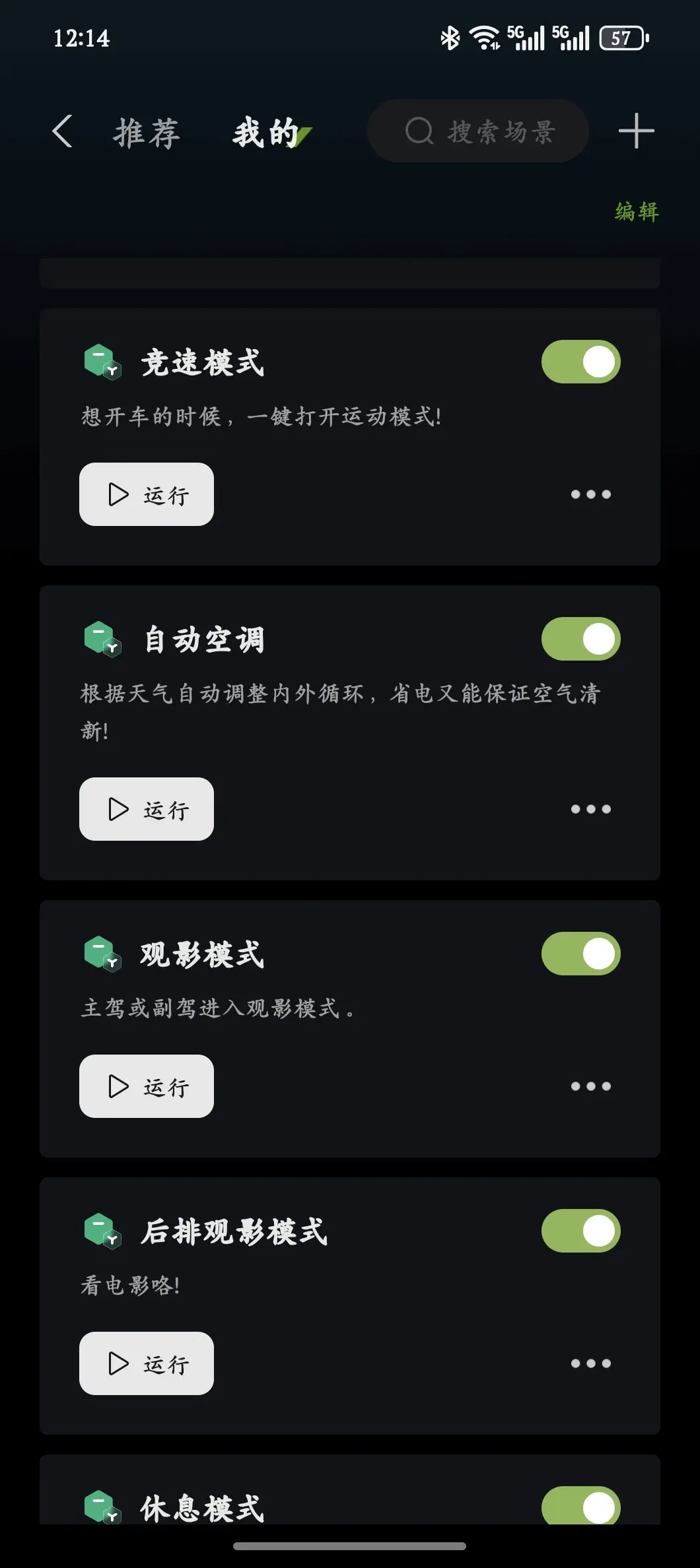Switch to the 推荐 tab

(147, 132)
